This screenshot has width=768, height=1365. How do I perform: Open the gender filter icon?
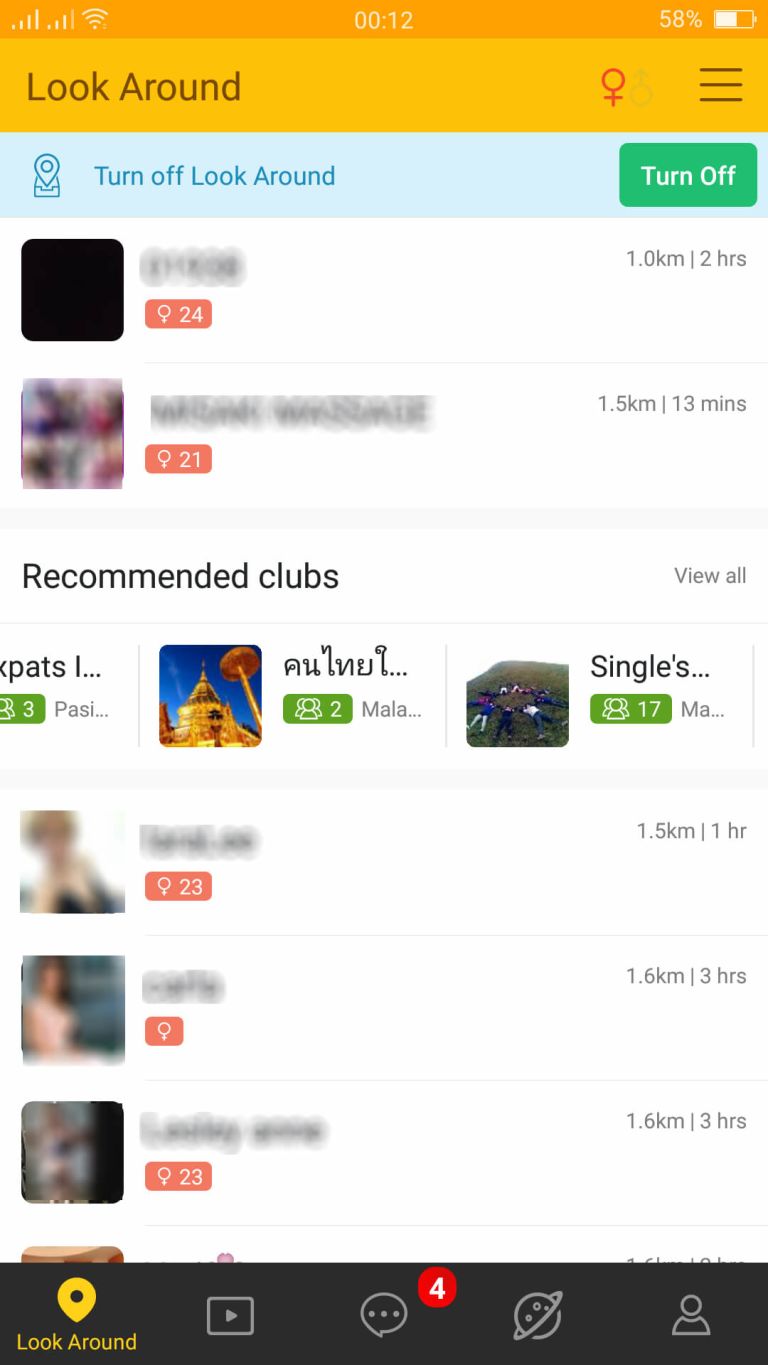pyautogui.click(x=626, y=87)
